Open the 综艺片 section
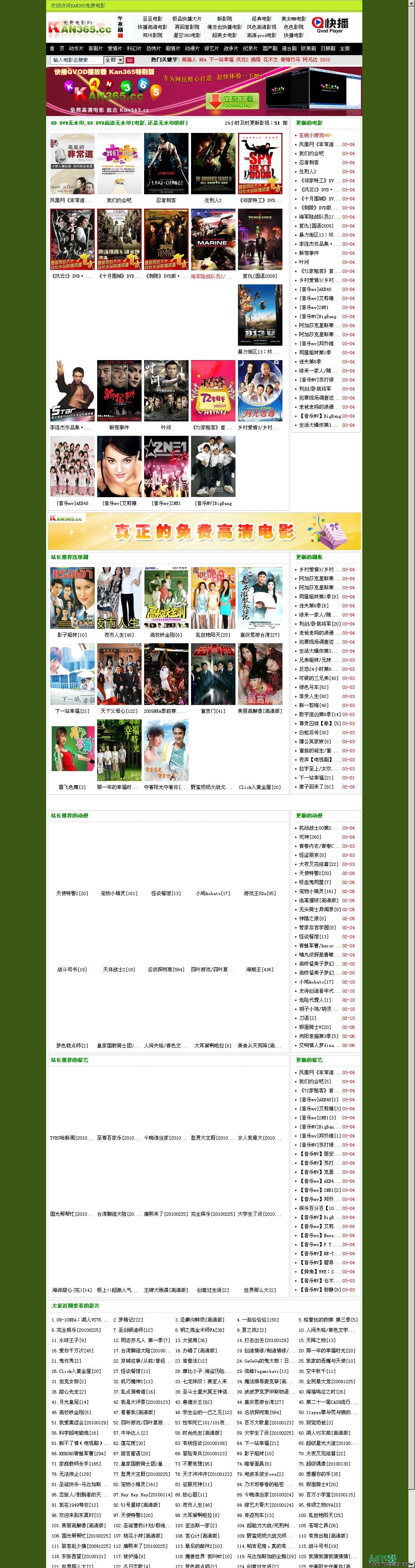 pos(211,49)
